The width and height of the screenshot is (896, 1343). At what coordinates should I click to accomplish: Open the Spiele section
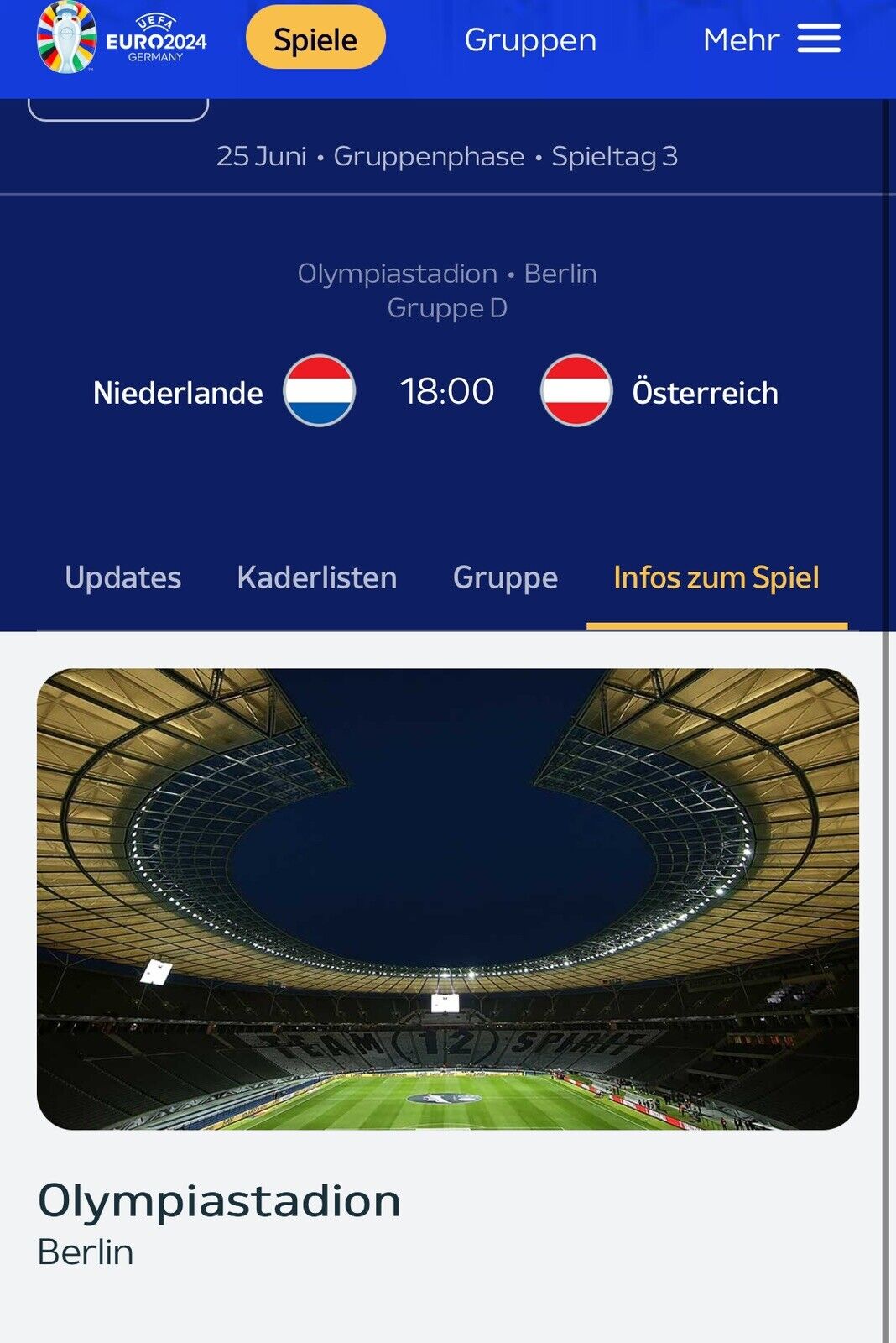tap(315, 39)
